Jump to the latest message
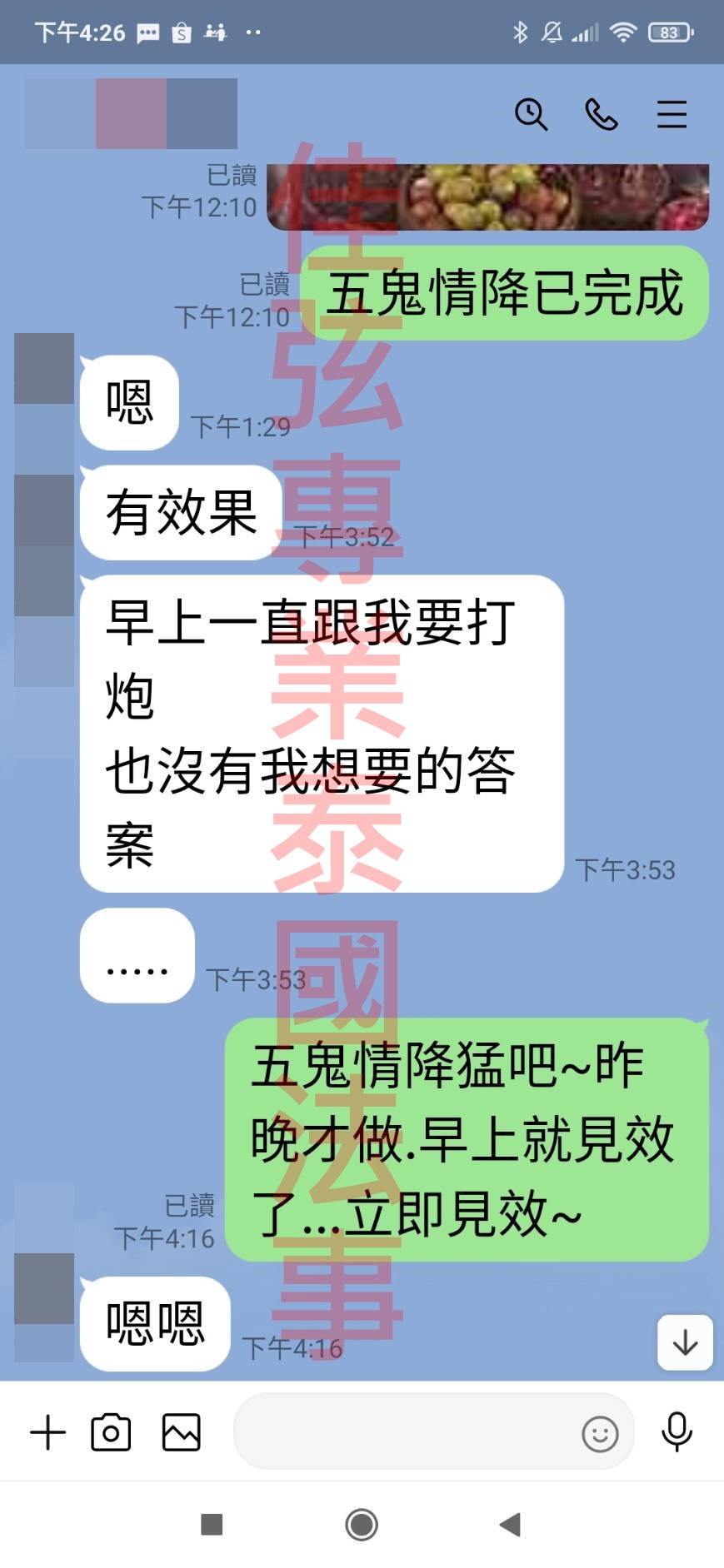724x1568 pixels. tap(685, 1342)
